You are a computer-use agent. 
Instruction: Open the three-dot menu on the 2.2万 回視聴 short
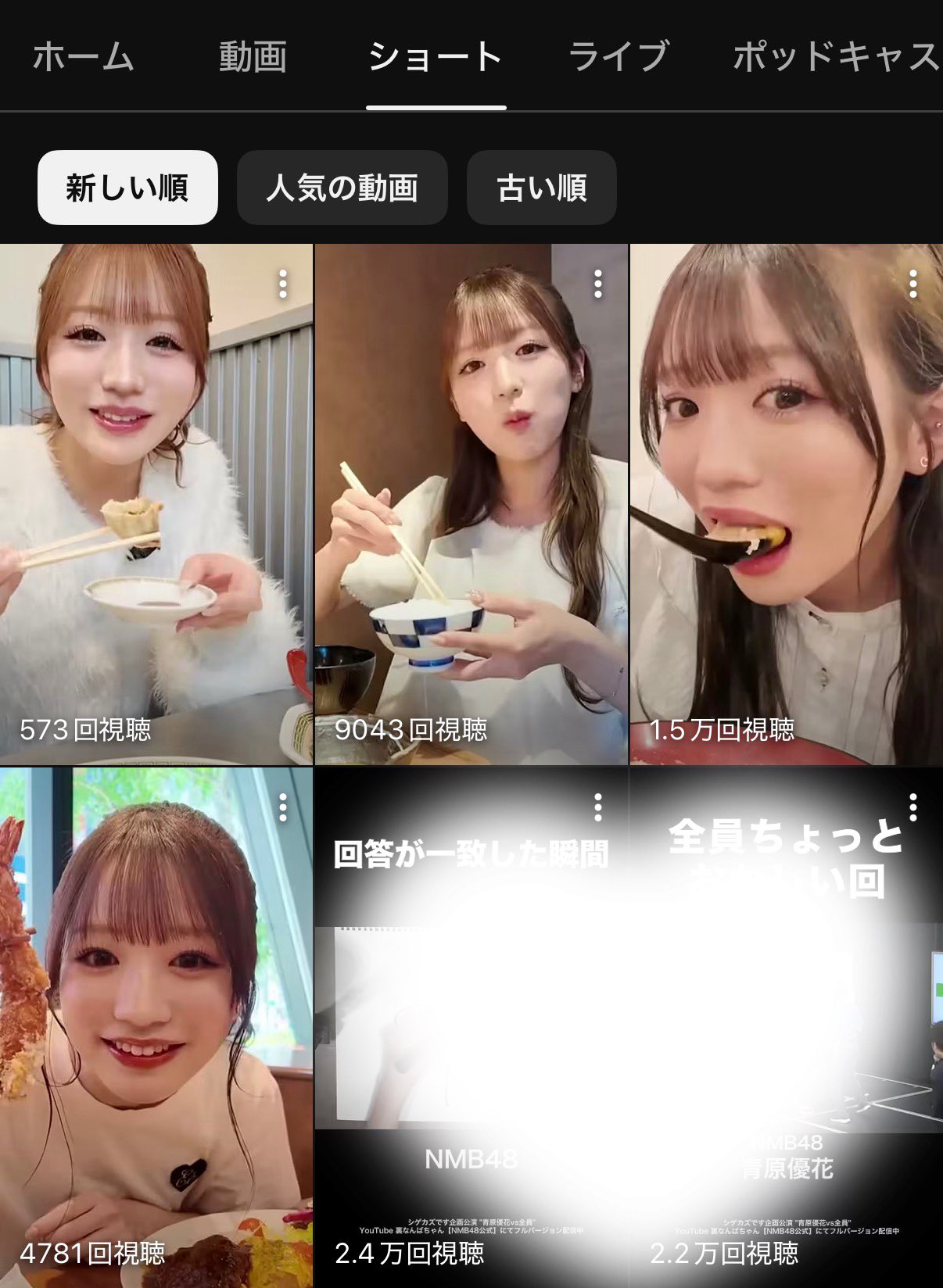click(x=913, y=807)
